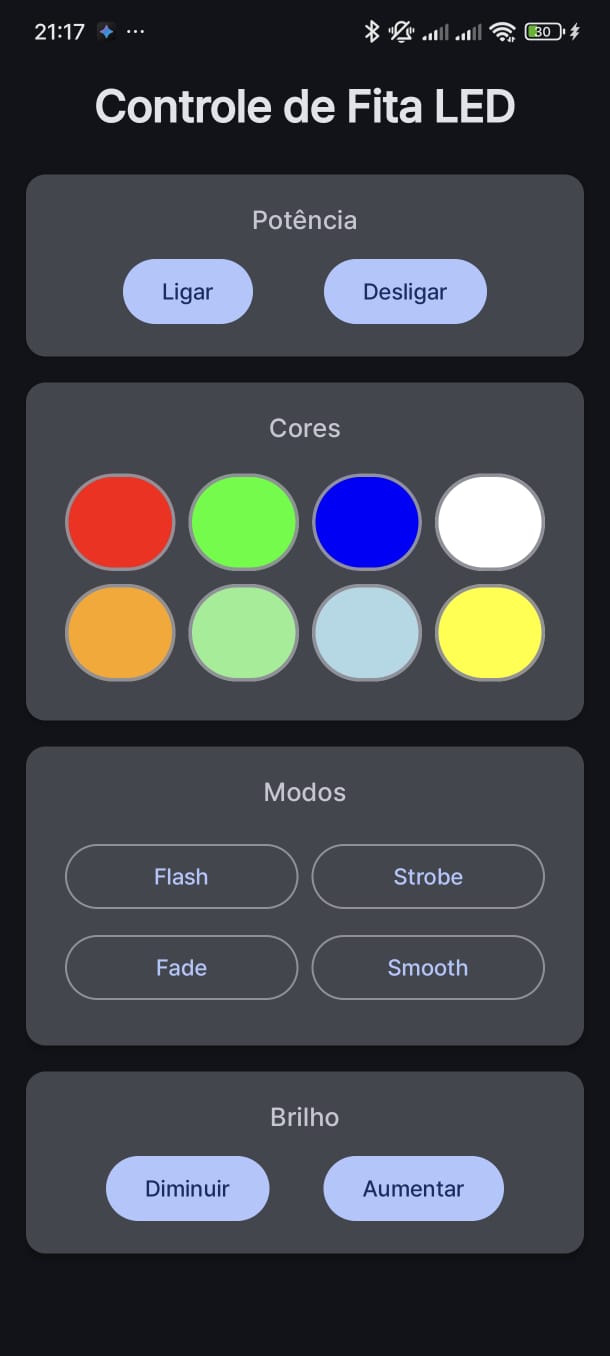Select the red color swatch
This screenshot has height=1356, width=610.
pyautogui.click(x=120, y=522)
